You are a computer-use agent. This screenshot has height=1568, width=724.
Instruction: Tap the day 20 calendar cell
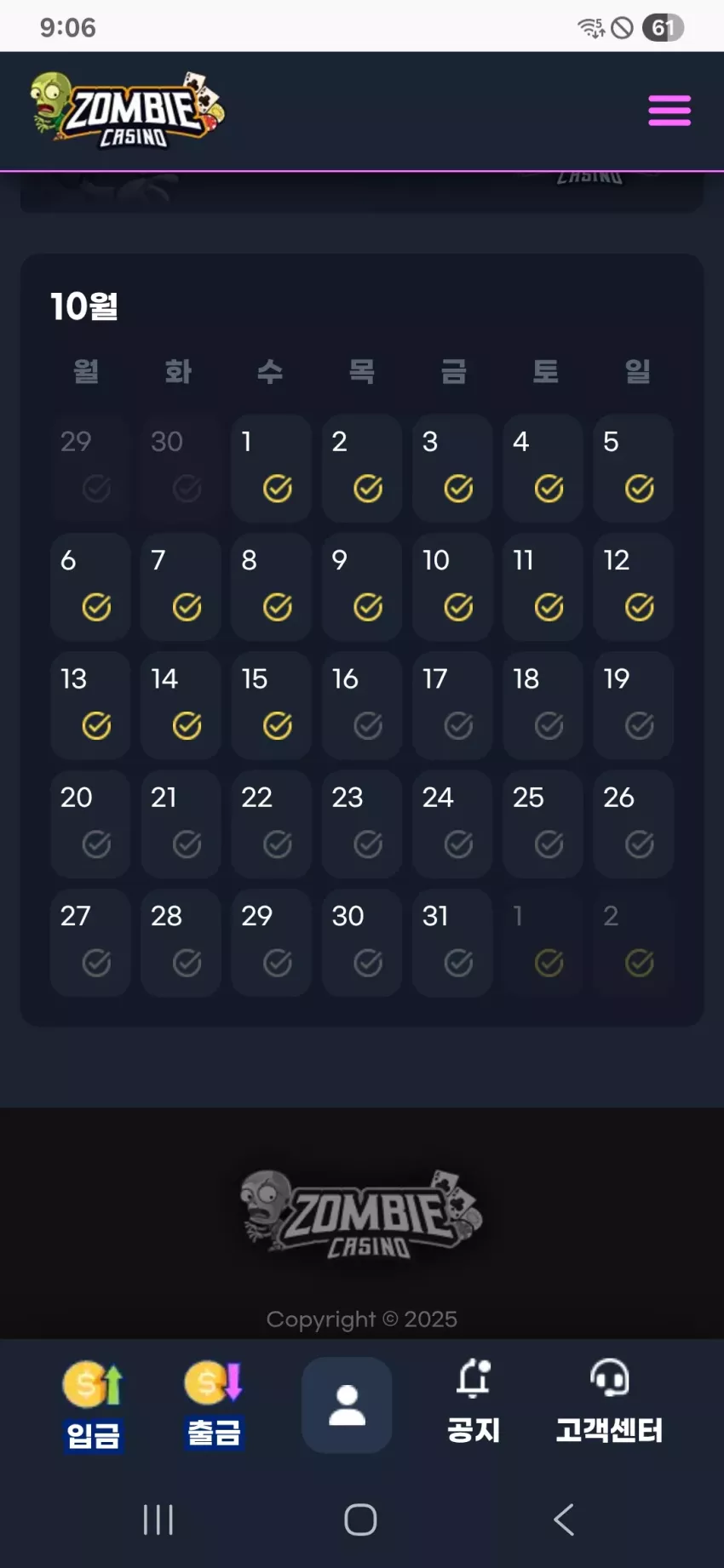click(x=90, y=824)
